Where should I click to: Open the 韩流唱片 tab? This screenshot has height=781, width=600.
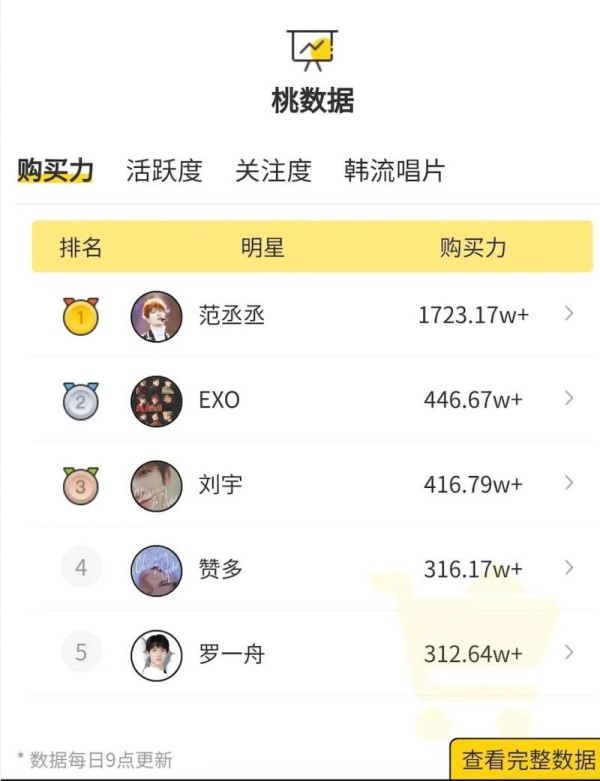[x=394, y=171]
